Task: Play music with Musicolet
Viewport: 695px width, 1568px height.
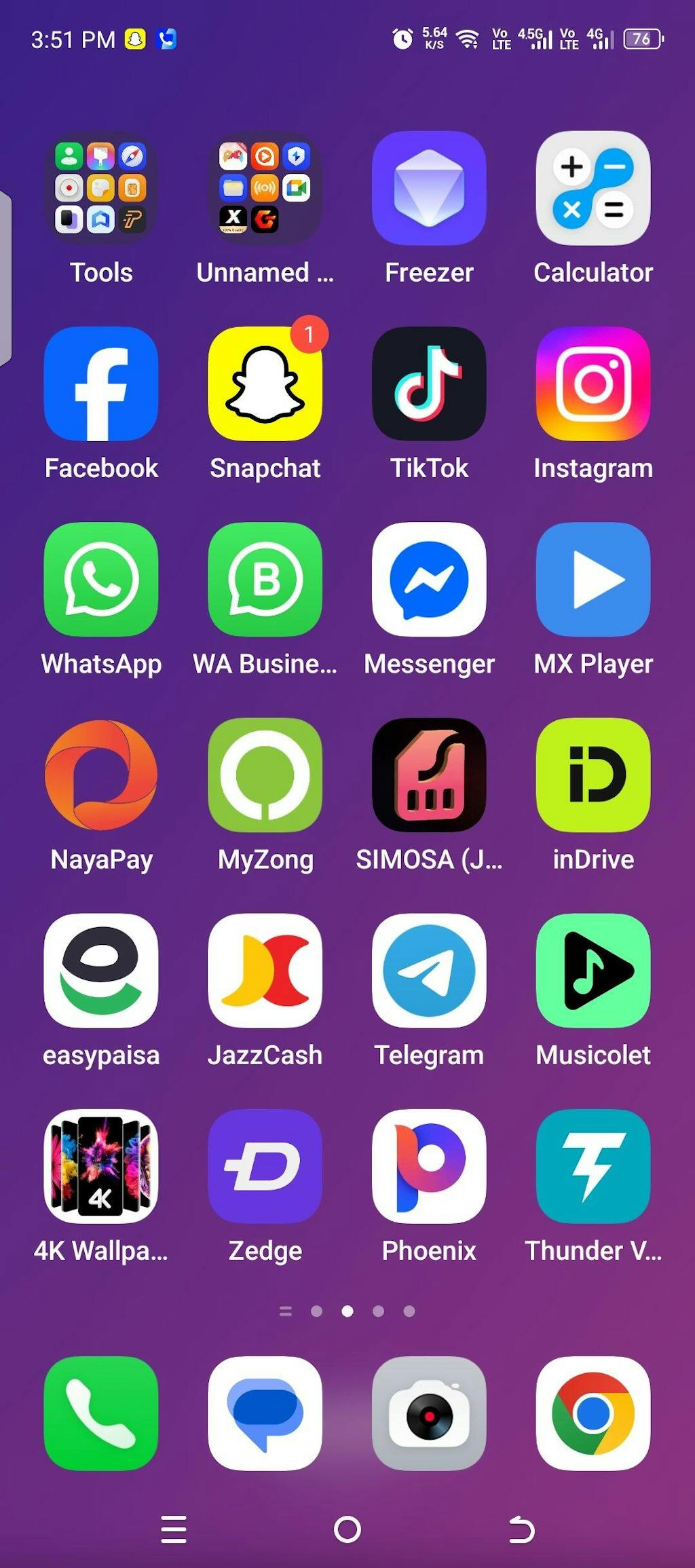Action: (x=593, y=971)
